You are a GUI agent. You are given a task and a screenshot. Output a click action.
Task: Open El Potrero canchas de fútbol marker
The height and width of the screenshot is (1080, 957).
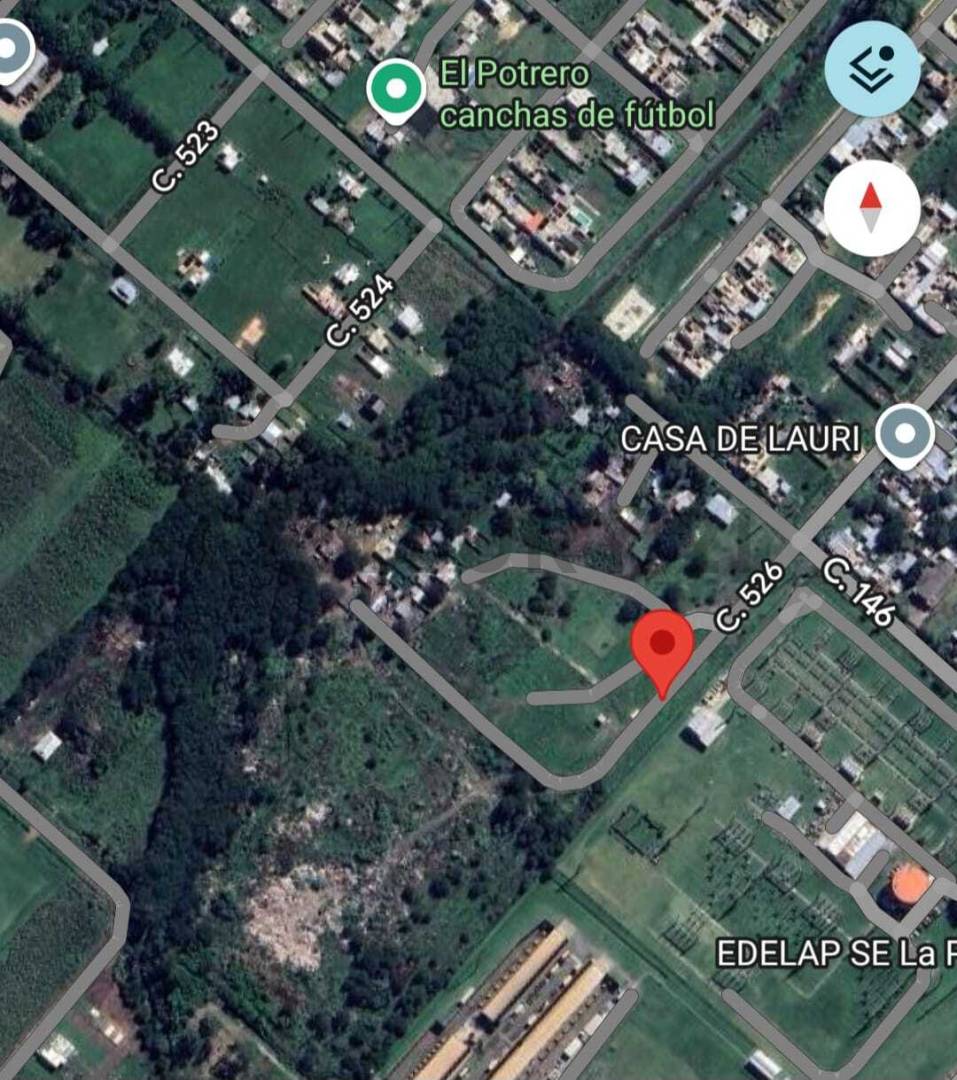pyautogui.click(x=397, y=91)
